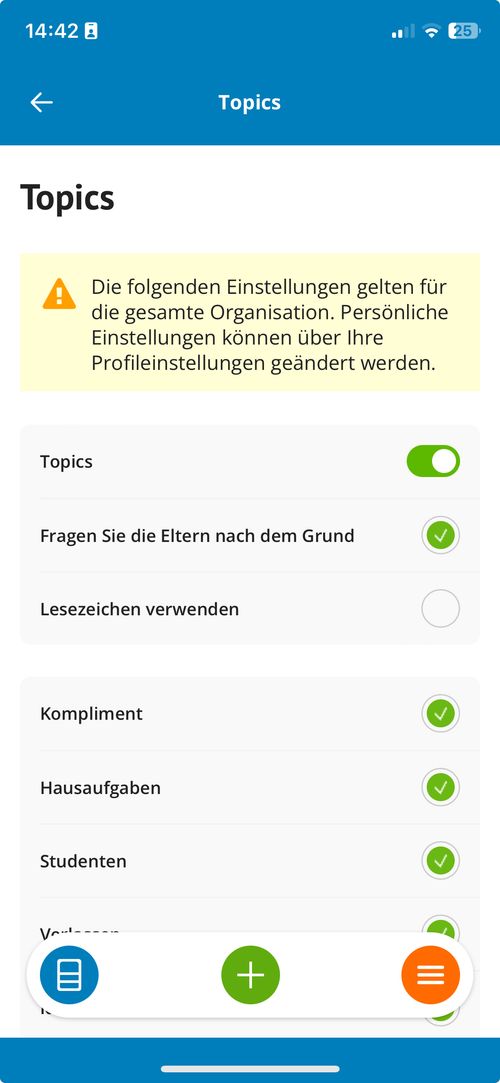
Task: Turn off the Topics switch
Action: click(433, 461)
